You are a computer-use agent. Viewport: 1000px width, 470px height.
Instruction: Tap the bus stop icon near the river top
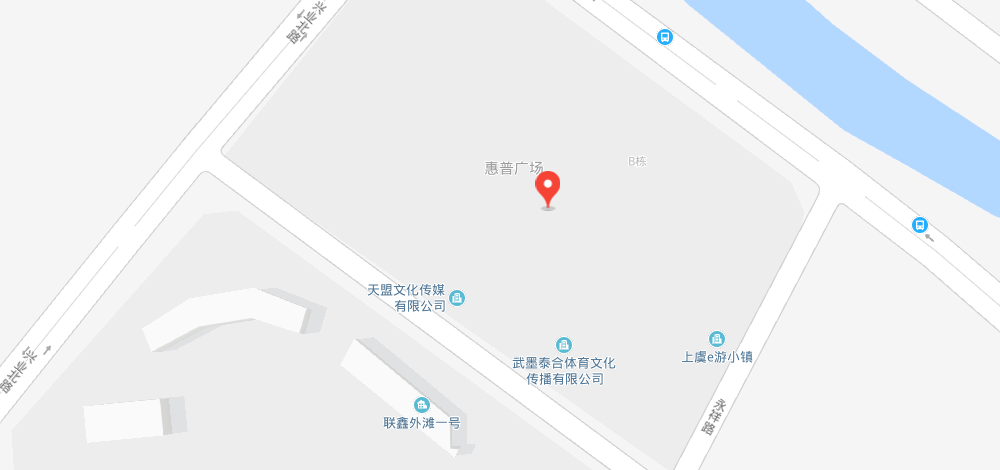[665, 37]
